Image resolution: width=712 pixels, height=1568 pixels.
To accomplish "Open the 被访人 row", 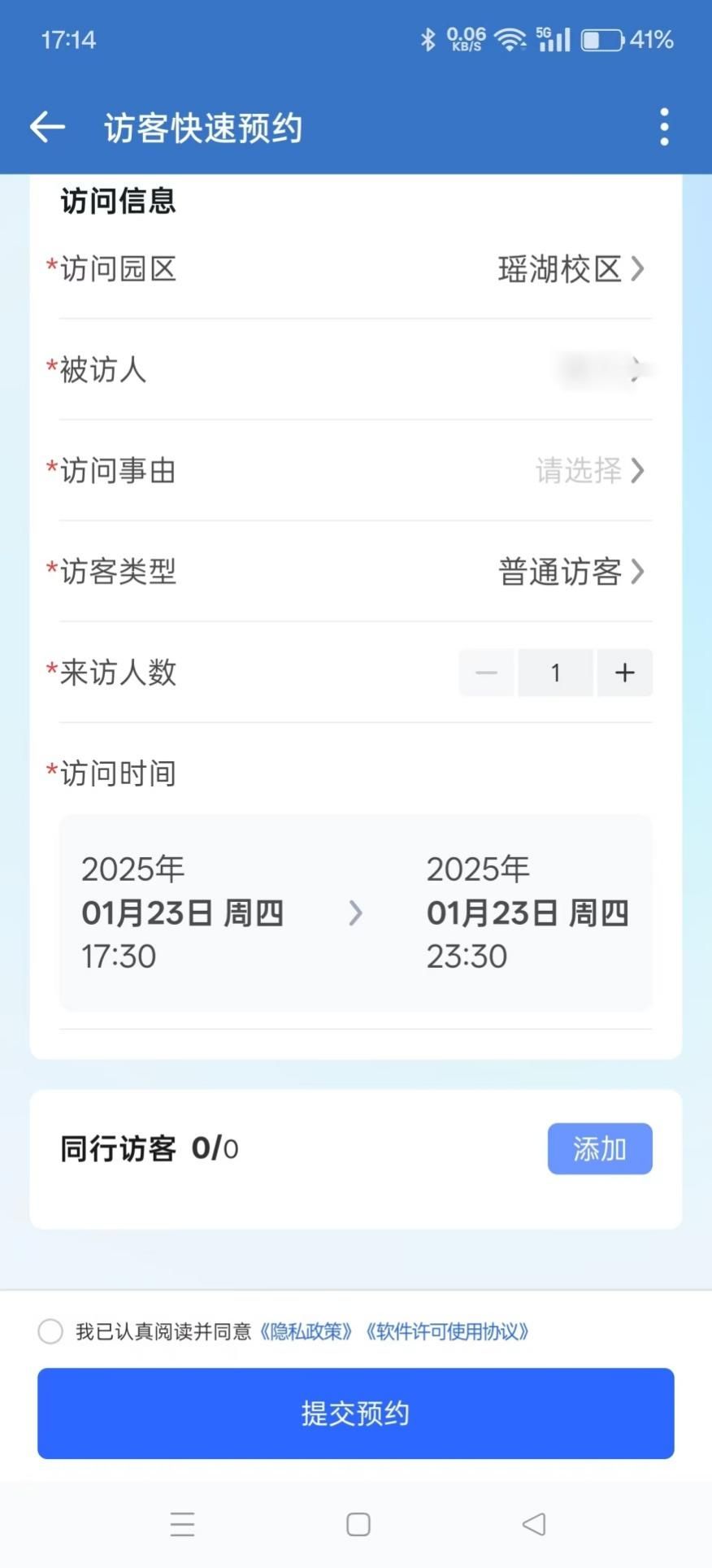I will click(356, 370).
